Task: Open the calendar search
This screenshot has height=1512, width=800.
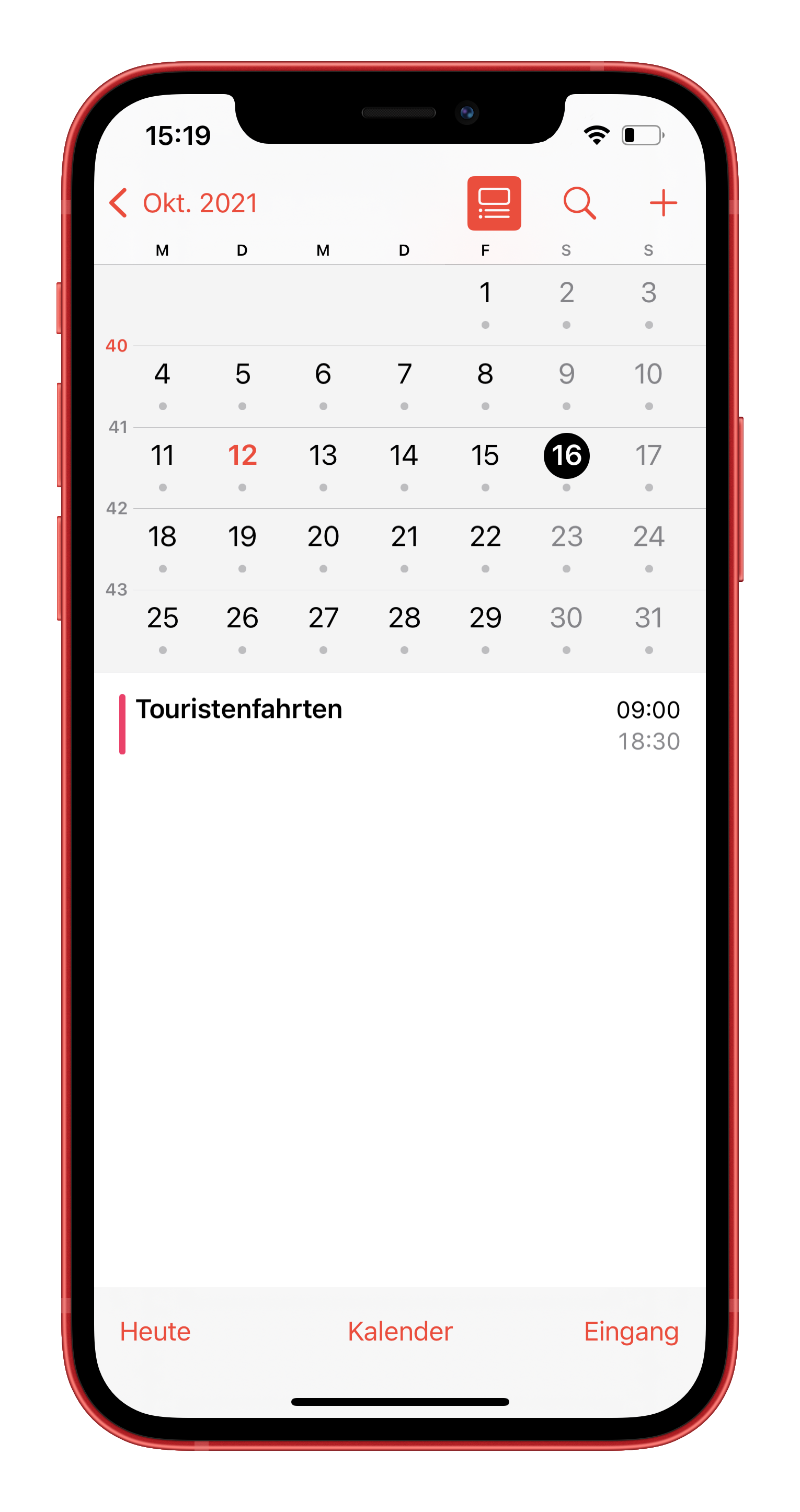Action: pos(579,203)
